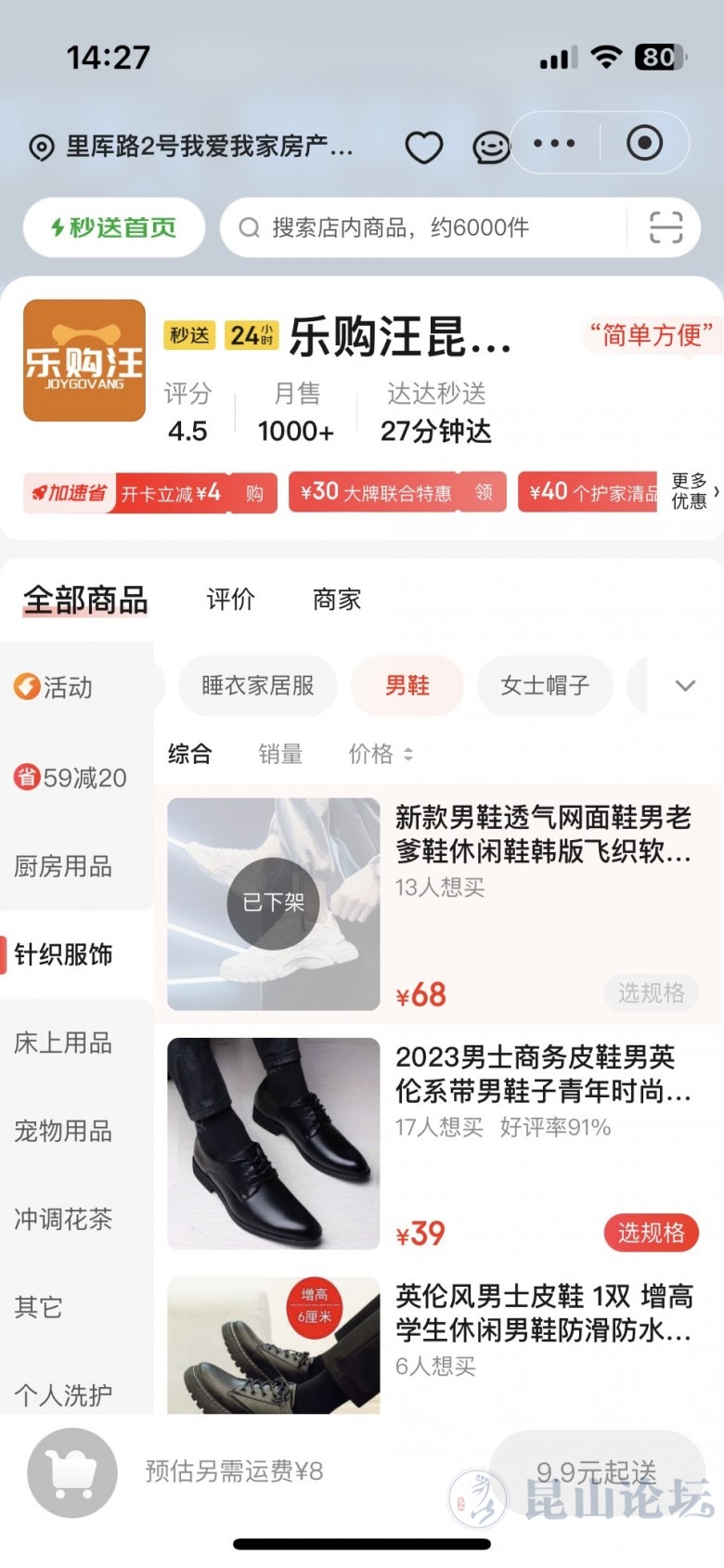Viewport: 724px width, 1568px height.
Task: Expand the subcategory dropdown chevron
Action: (x=685, y=686)
